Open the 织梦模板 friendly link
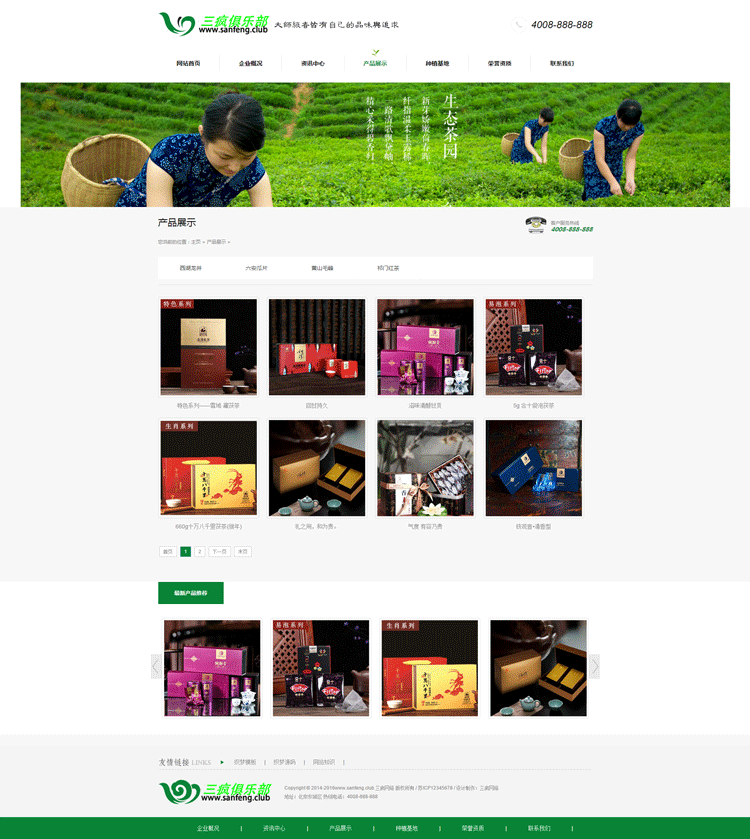Image resolution: width=750 pixels, height=839 pixels. (244, 762)
